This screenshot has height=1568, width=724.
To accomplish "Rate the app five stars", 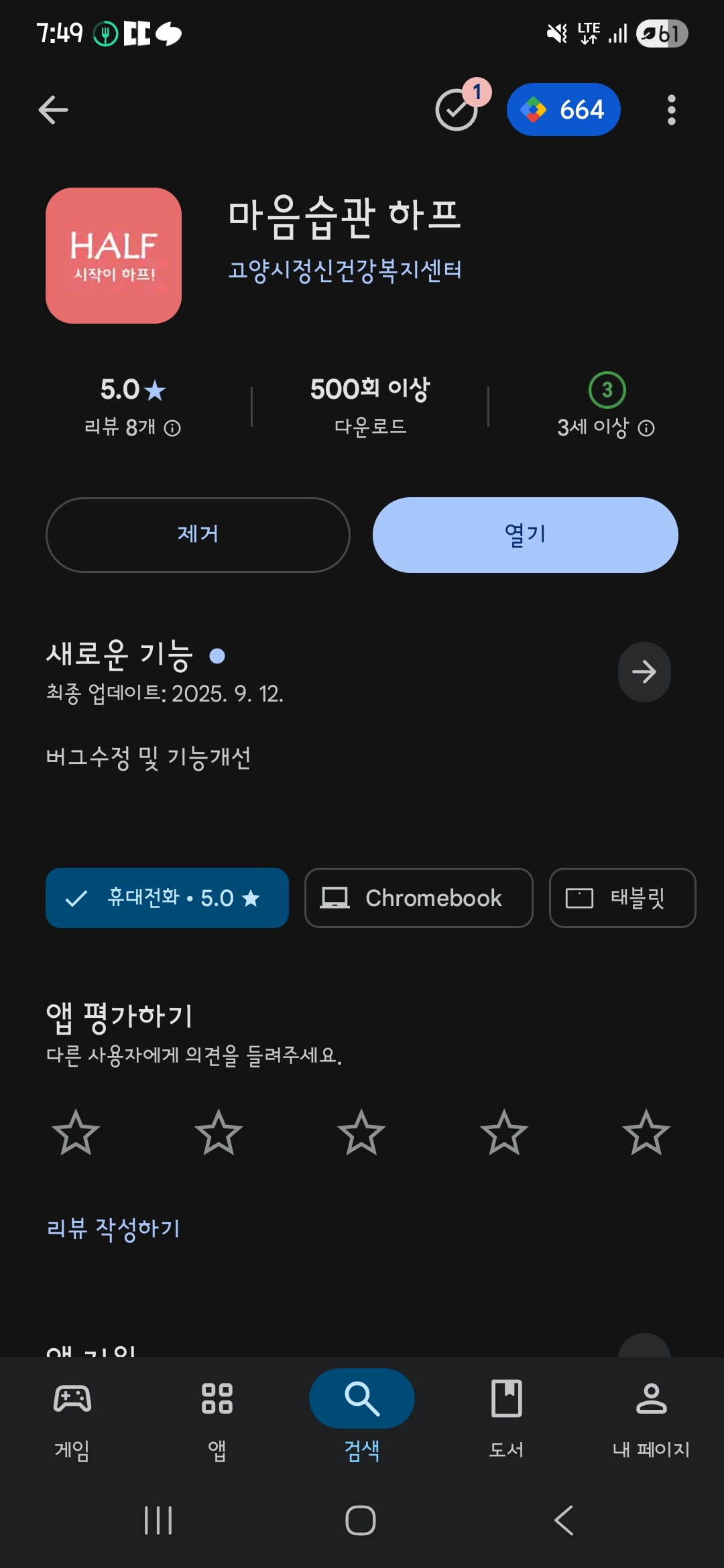I will (x=646, y=1132).
